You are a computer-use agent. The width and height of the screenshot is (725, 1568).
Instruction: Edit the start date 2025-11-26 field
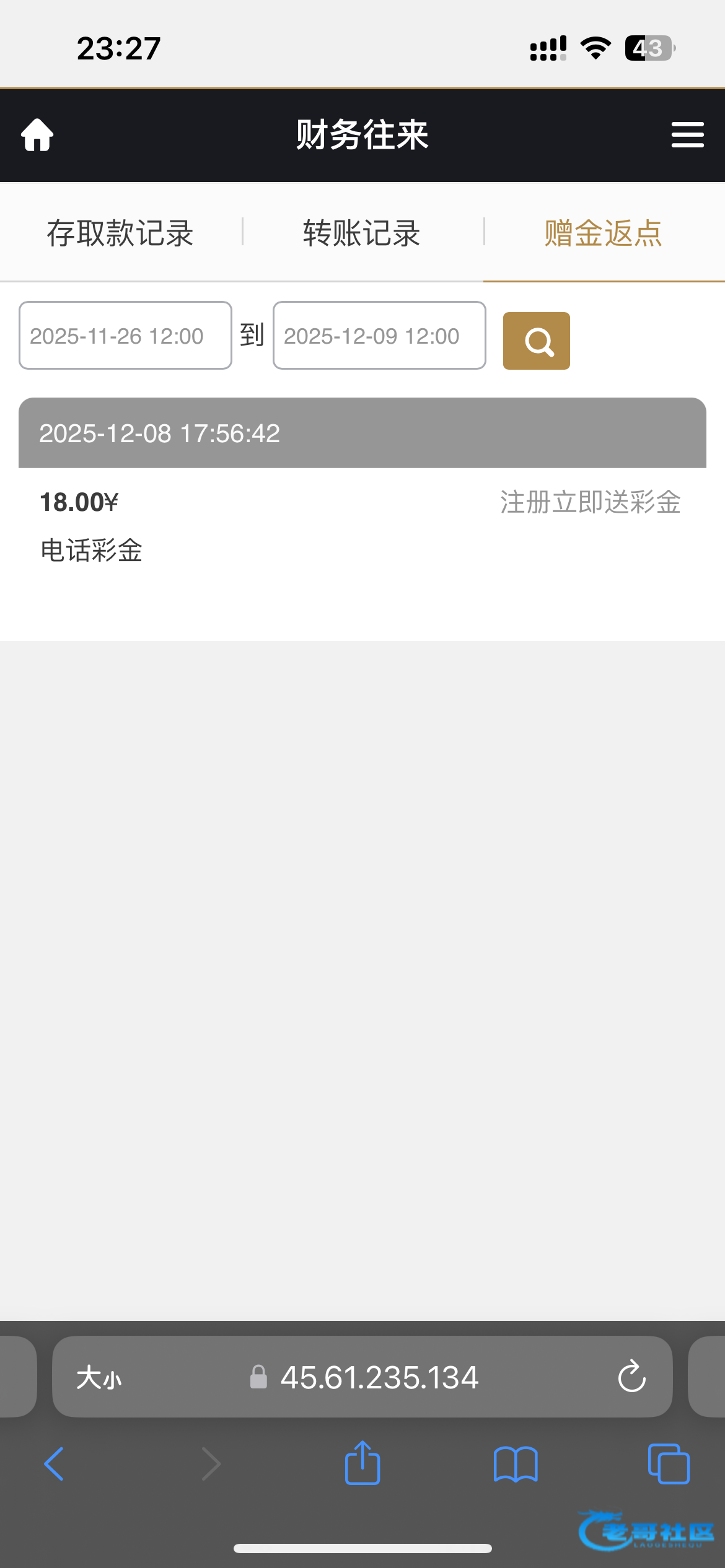click(125, 336)
